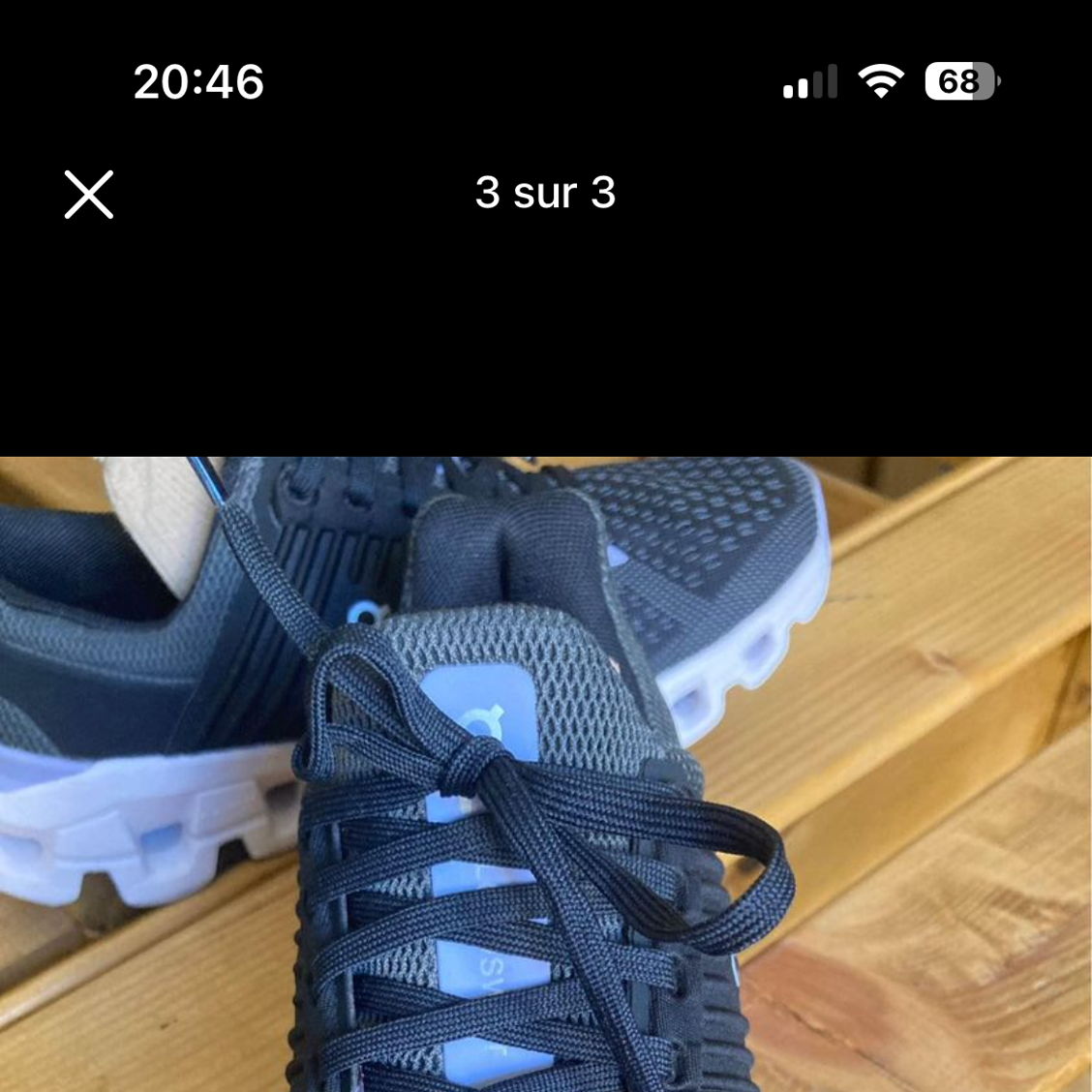
Task: Close the photo viewer
Action: (x=89, y=195)
